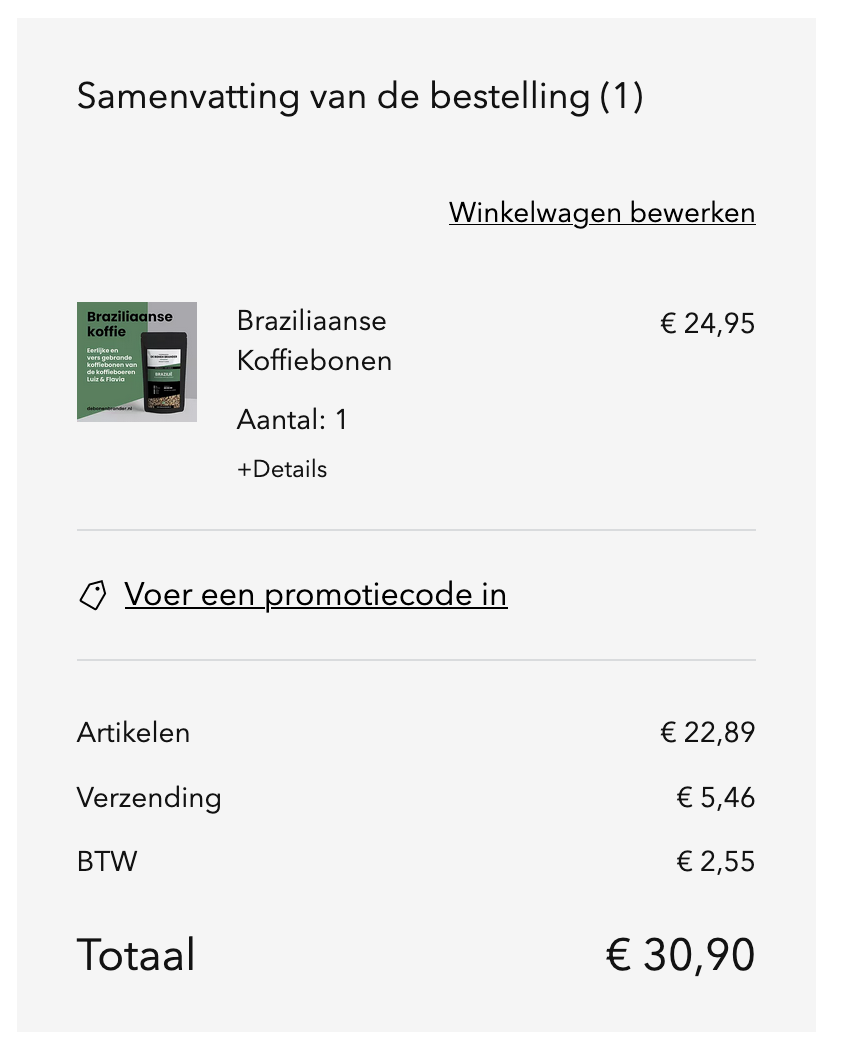Open the Winkelwagen bewerken link
The image size is (848, 1064).
coord(602,213)
